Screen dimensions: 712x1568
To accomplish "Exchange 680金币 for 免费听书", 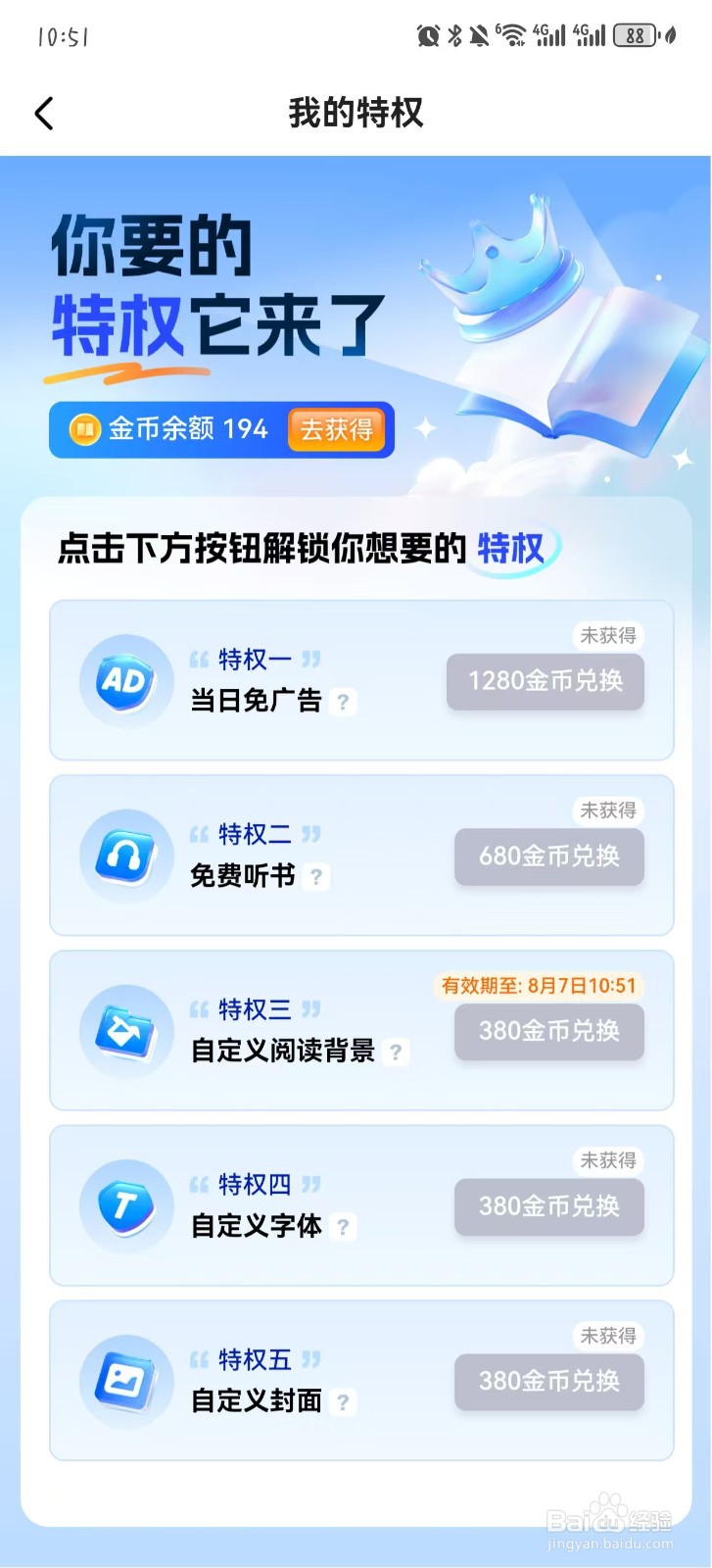I will tap(548, 857).
